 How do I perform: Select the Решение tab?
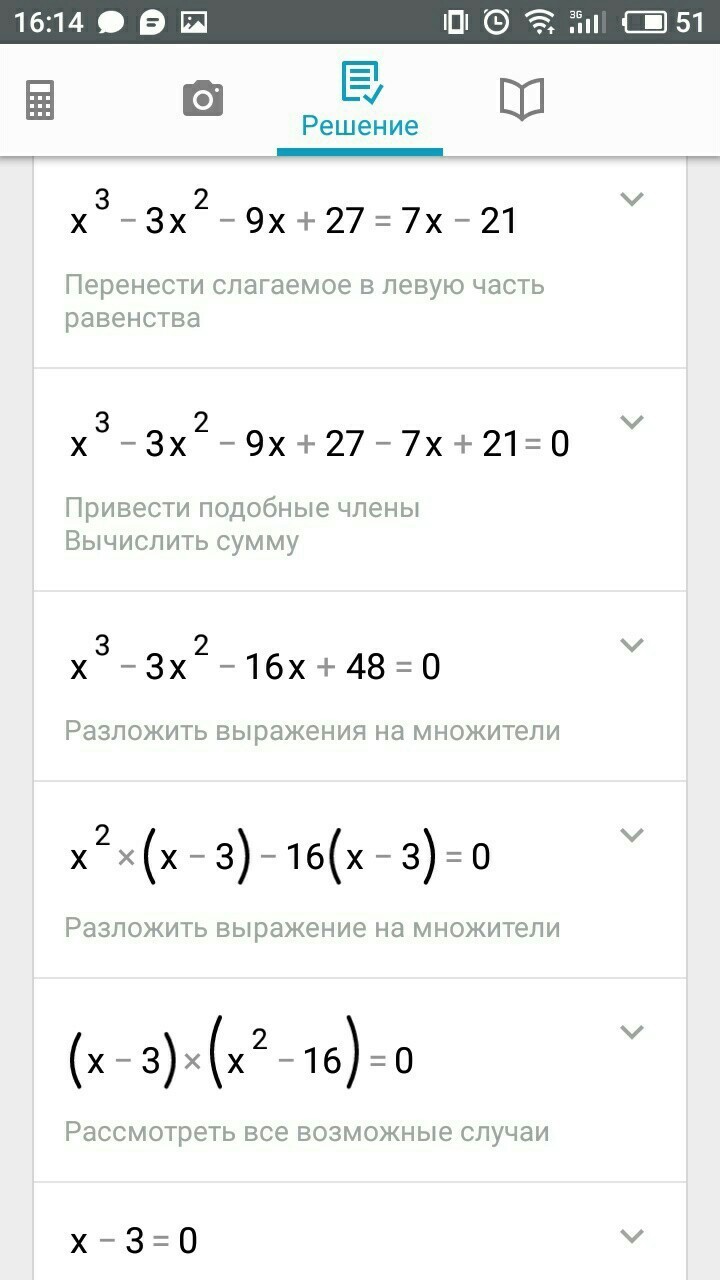[x=360, y=100]
